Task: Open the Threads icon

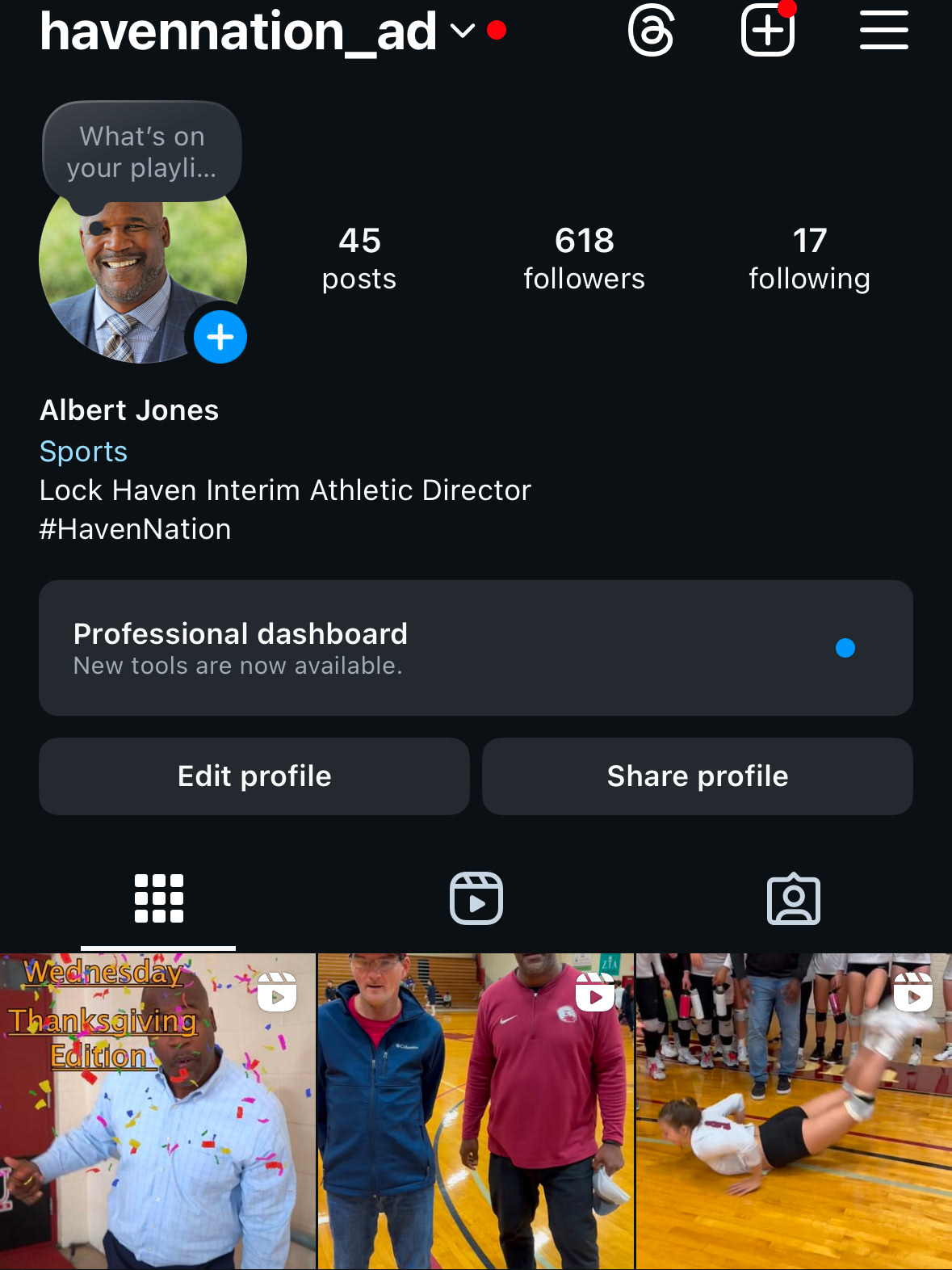Action: point(651,32)
